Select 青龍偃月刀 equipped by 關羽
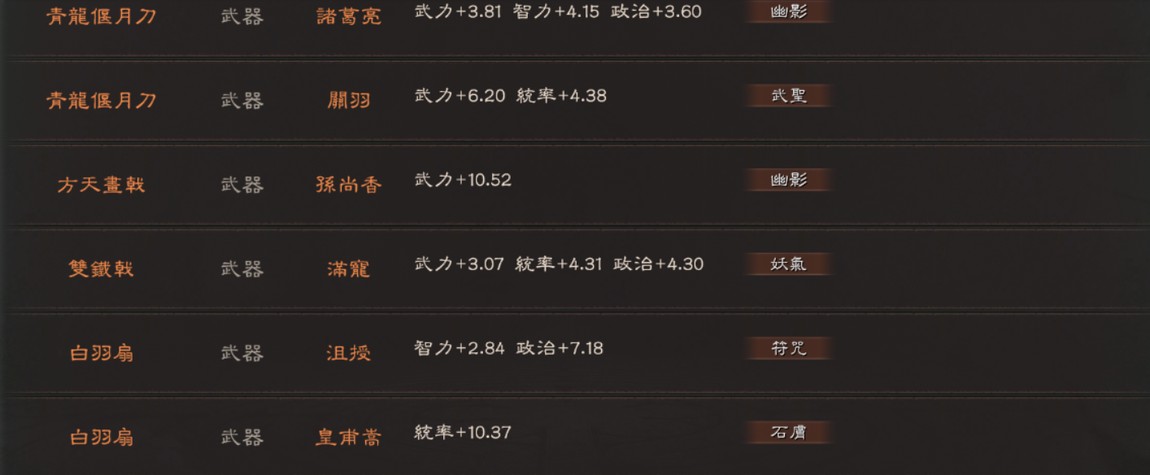 pyautogui.click(x=101, y=100)
